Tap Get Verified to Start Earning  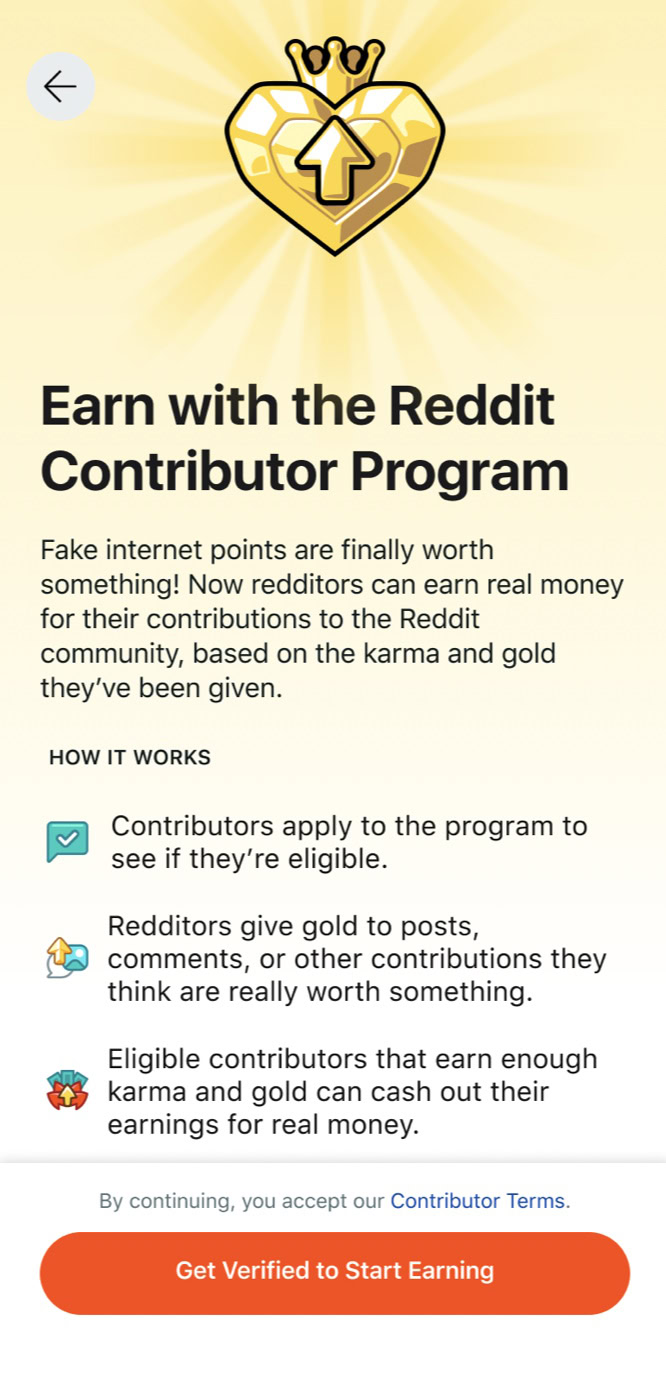pos(334,1272)
